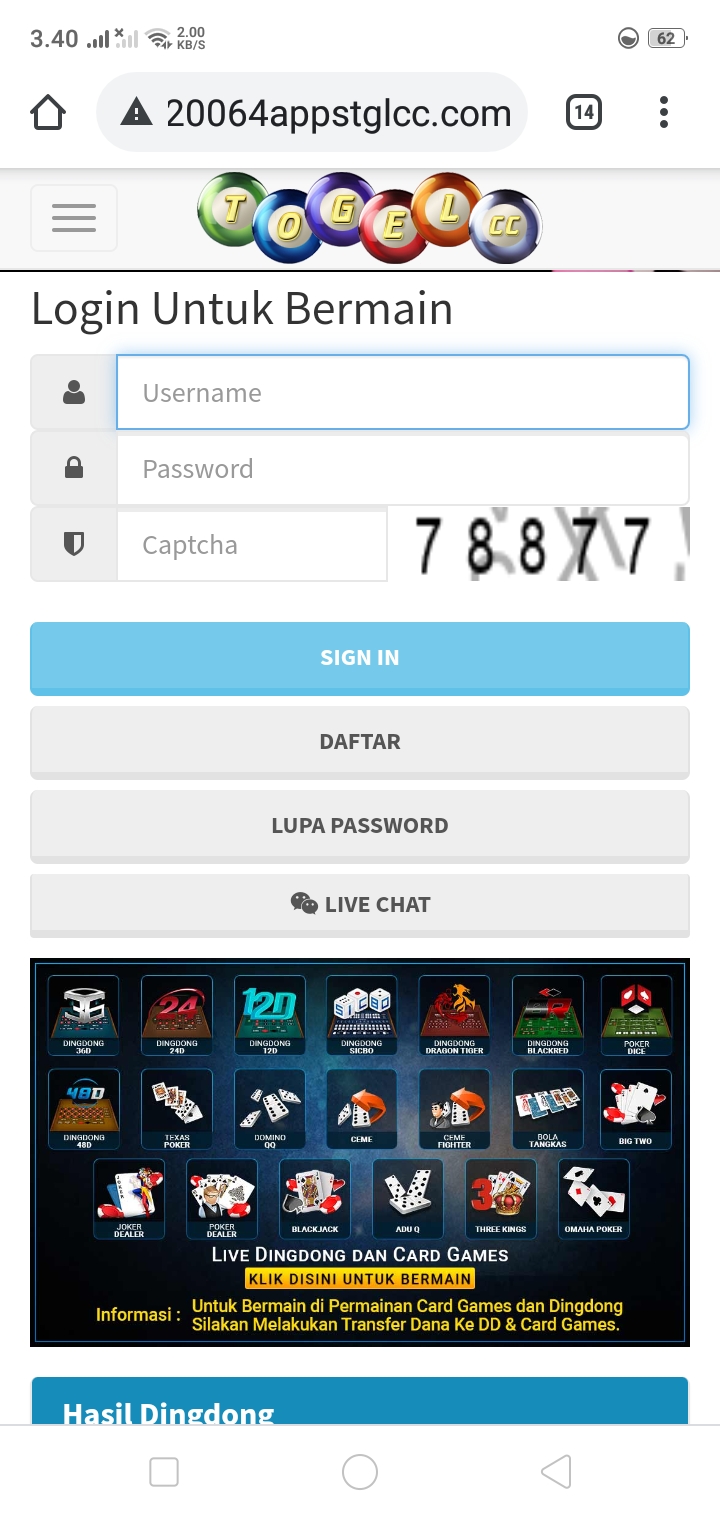This screenshot has height=1520, width=720.
Task: Open the browser tab switcher
Action: point(584,113)
